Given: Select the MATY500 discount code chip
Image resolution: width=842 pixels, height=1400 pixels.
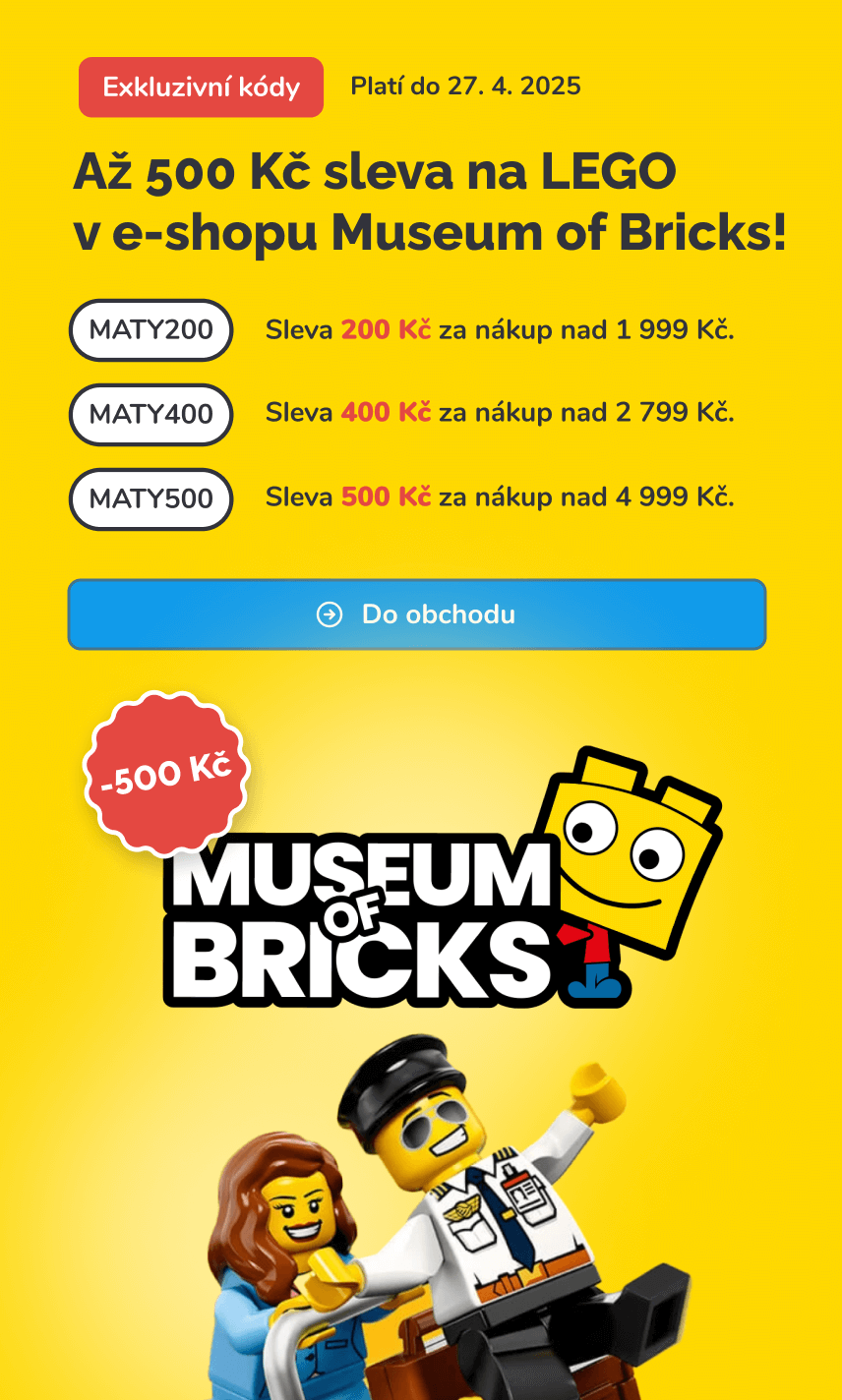Looking at the screenshot, I should point(150,499).
